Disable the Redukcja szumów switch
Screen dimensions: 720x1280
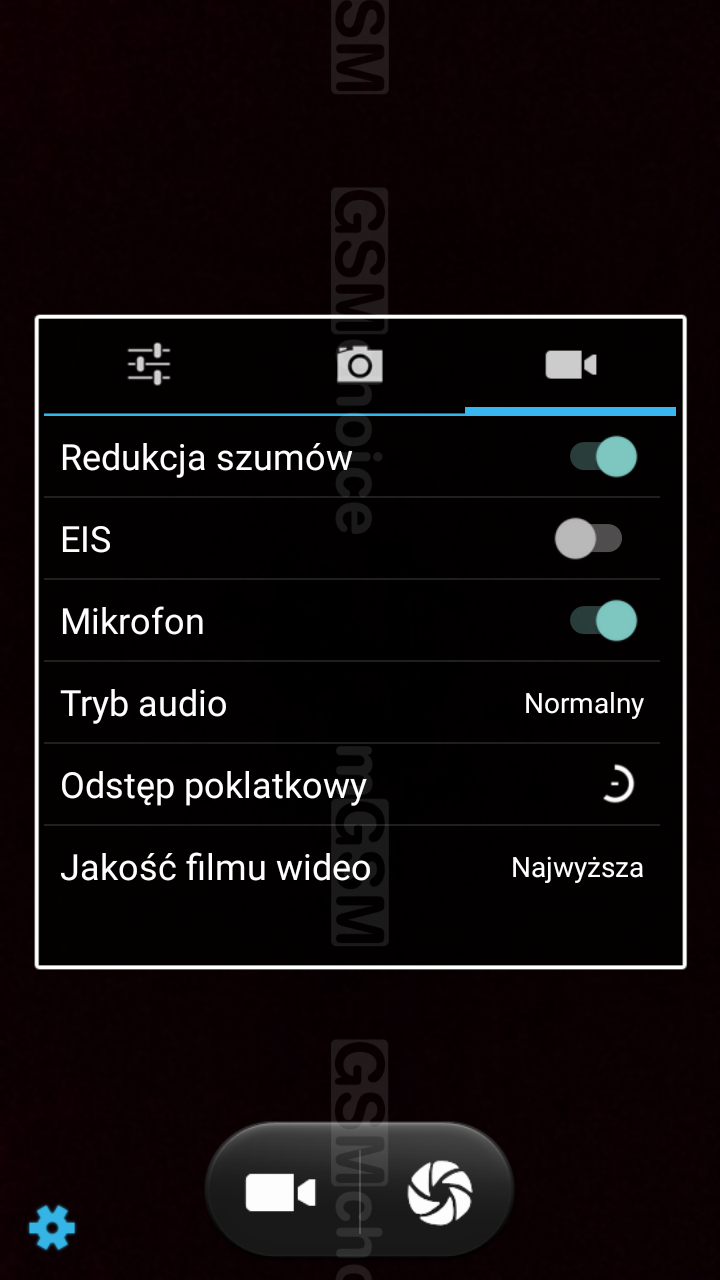pyautogui.click(x=603, y=457)
